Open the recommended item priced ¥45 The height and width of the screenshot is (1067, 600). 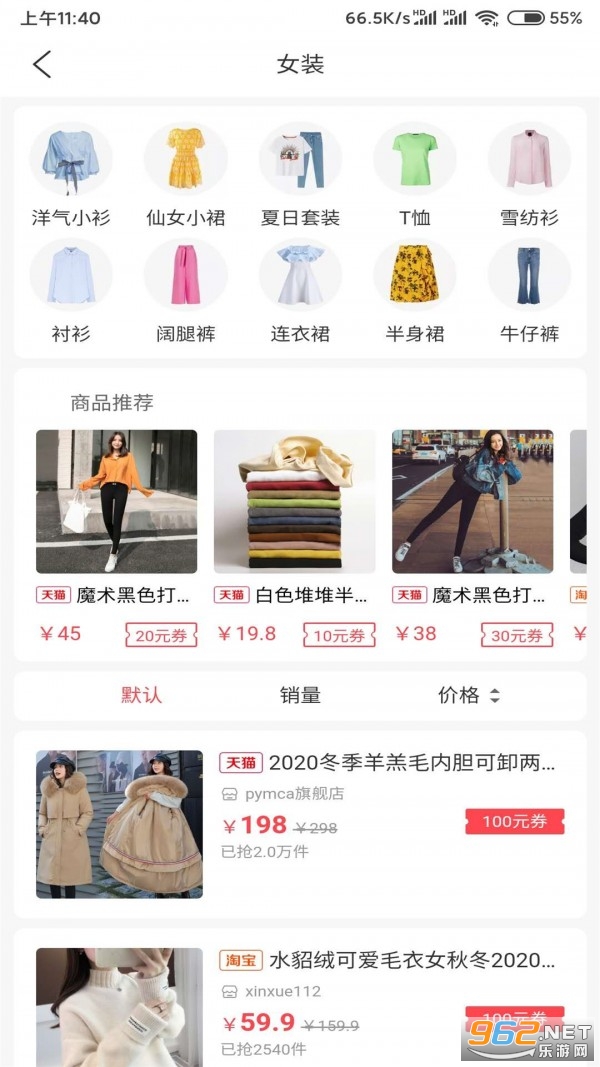coord(116,502)
